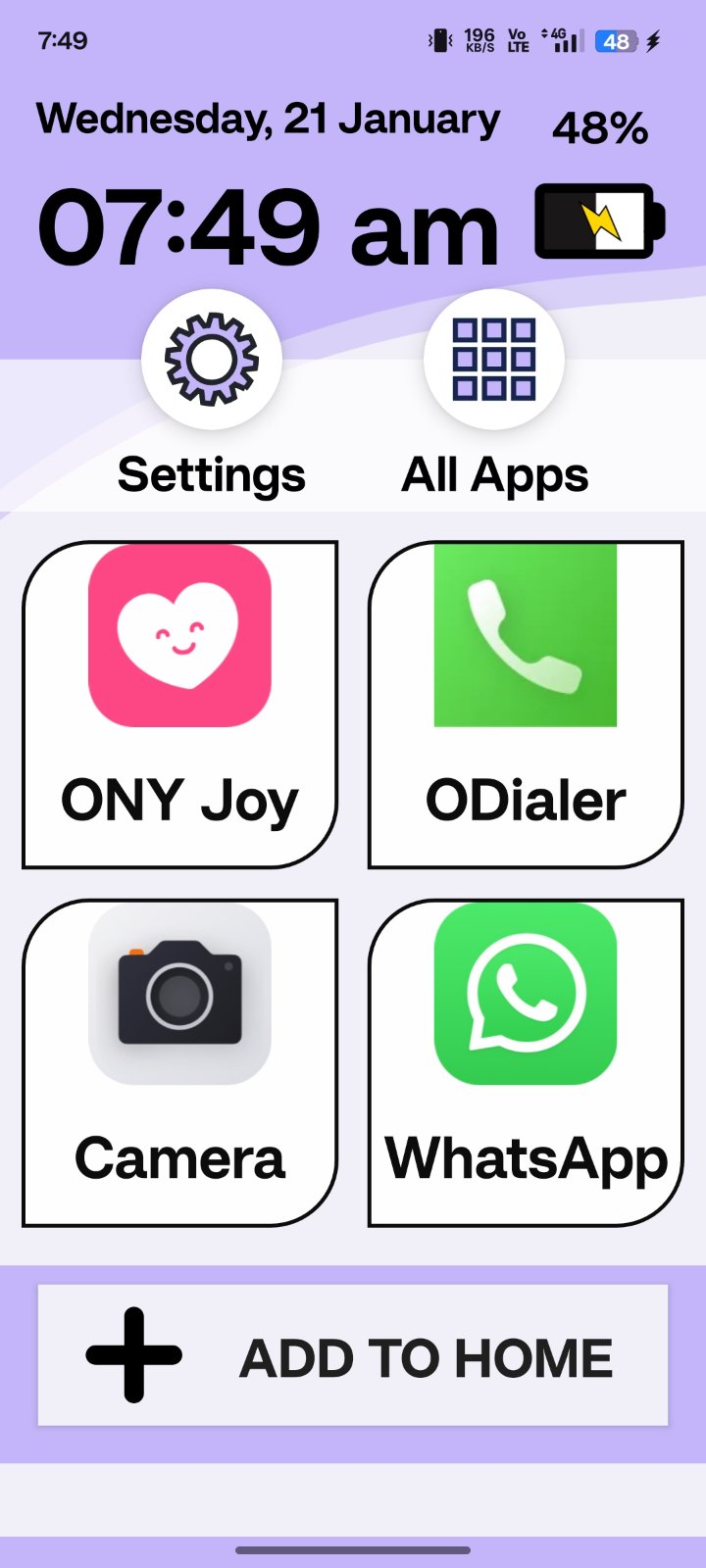Open the All Apps grid

pyautogui.click(x=494, y=360)
